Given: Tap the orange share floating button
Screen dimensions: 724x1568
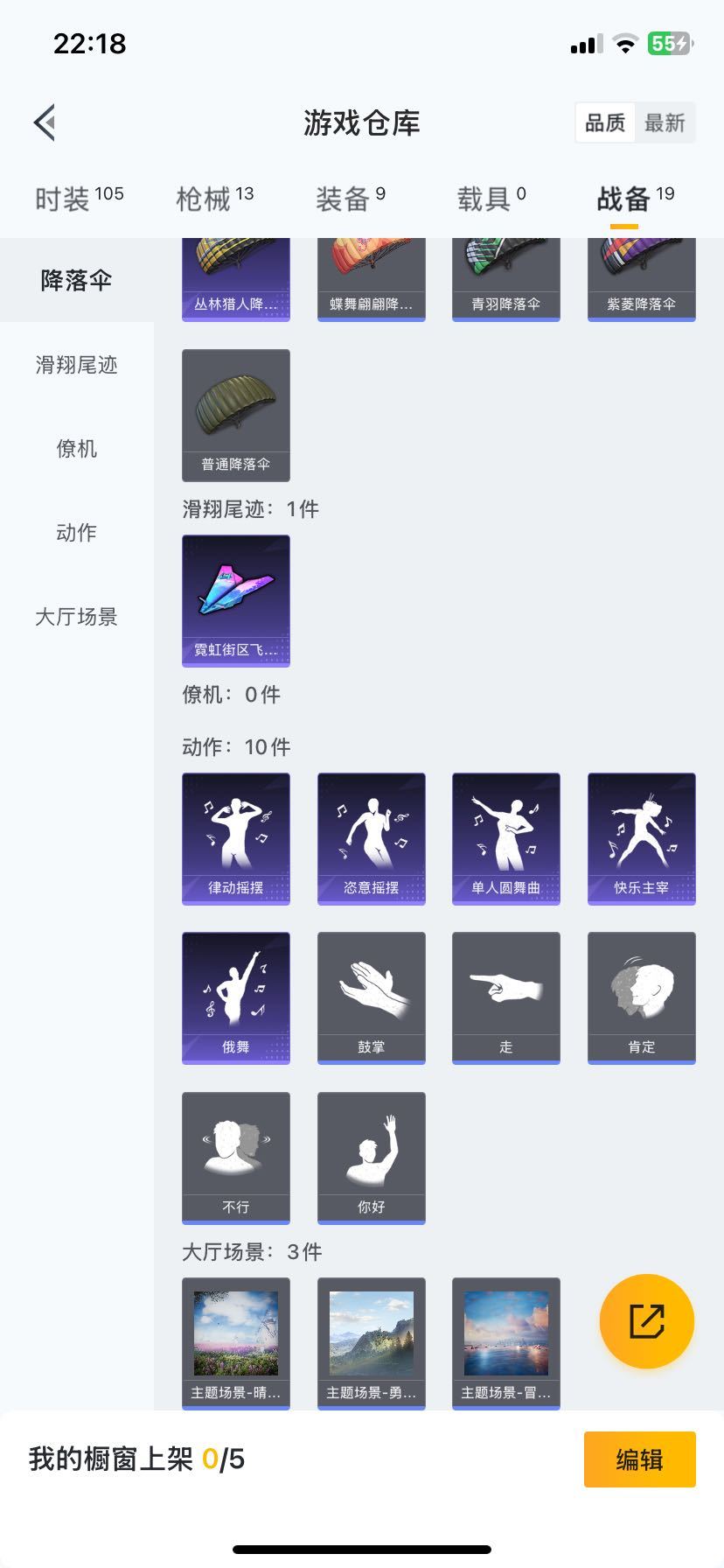Looking at the screenshot, I should [x=647, y=1321].
